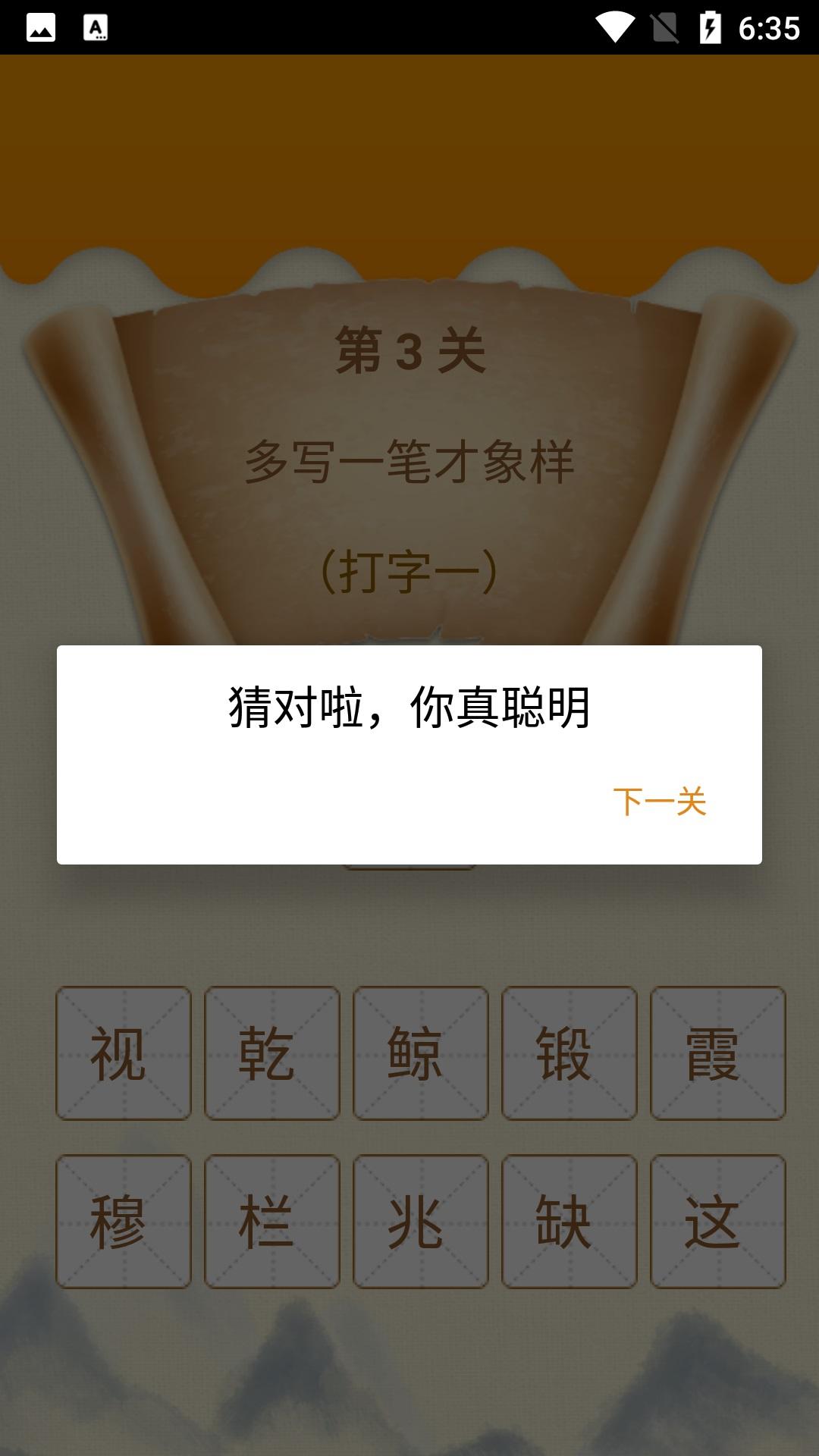Click the riddle text 多写一笔才象样
The height and width of the screenshot is (1456, 819).
[409, 463]
